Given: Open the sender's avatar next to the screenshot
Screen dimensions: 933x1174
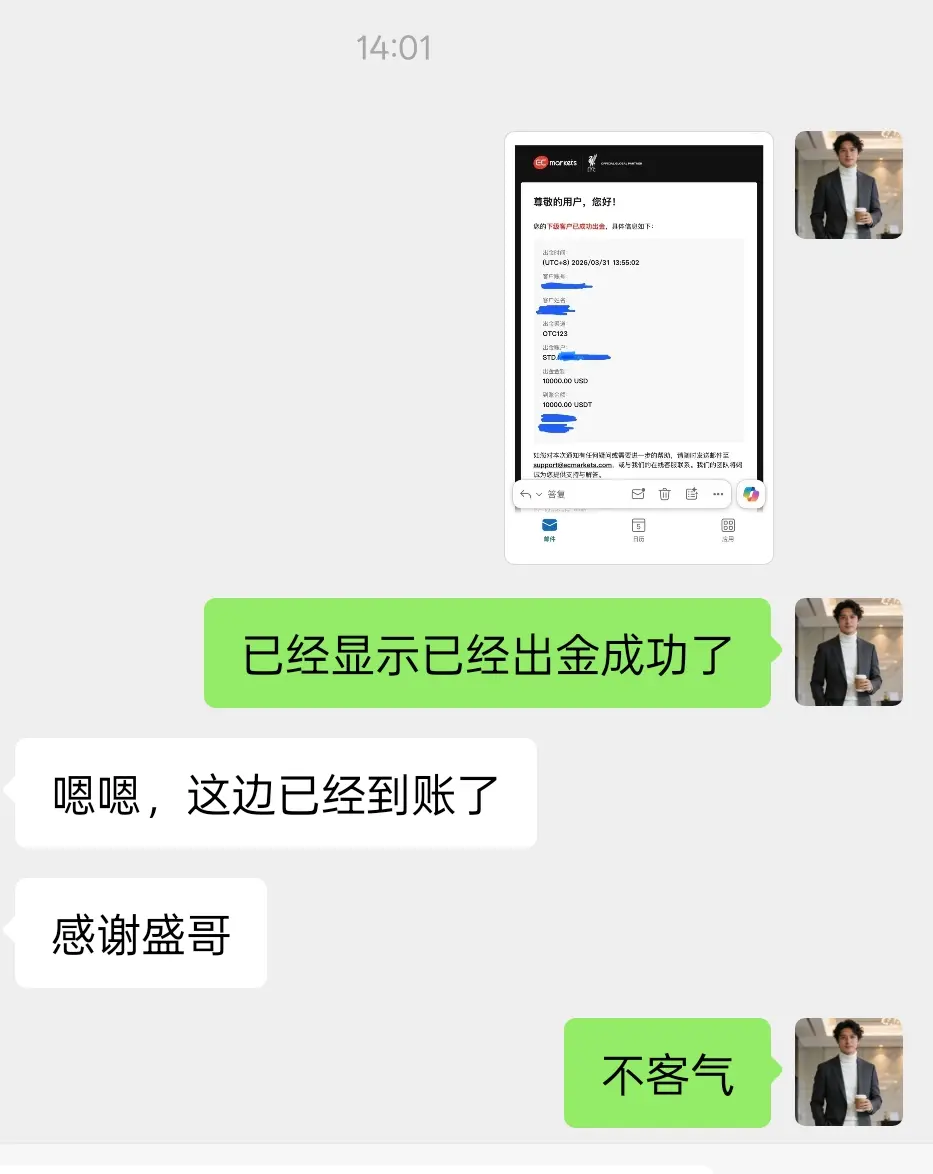Looking at the screenshot, I should point(848,184).
